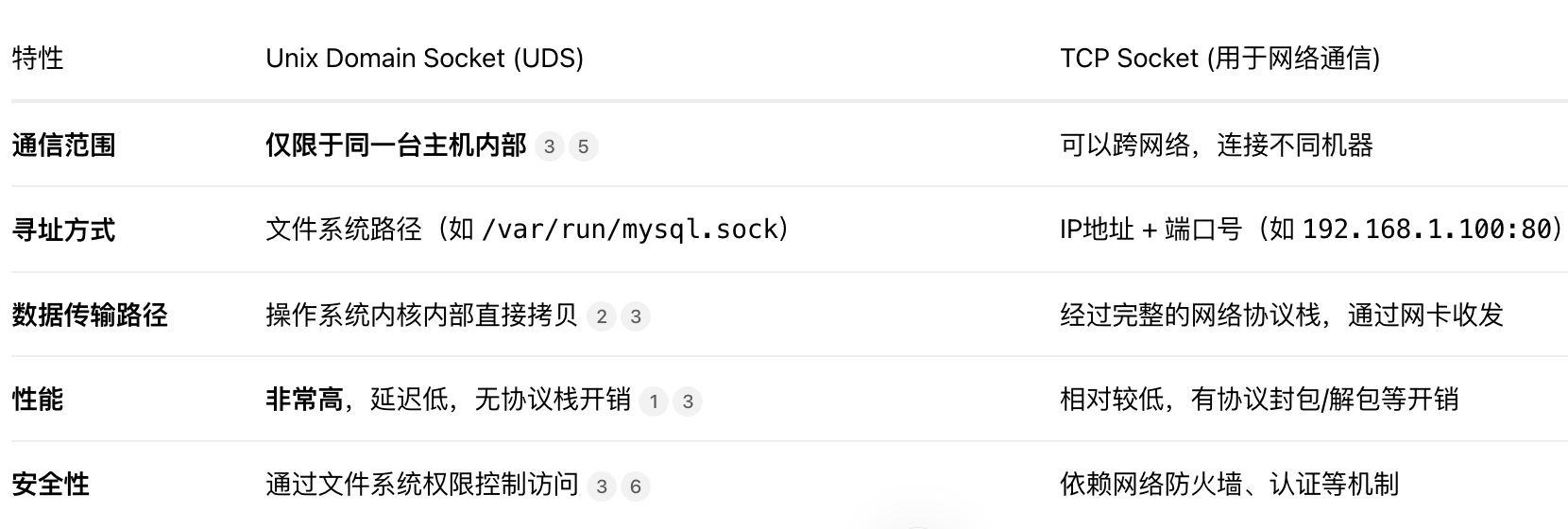1568x529 pixels.
Task: Open citation 3 in the 性能 row
Action: [688, 401]
